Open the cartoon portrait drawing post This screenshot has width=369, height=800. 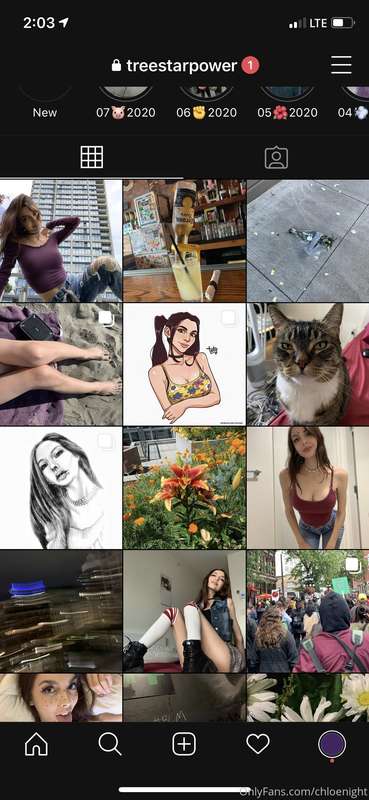(x=184, y=364)
